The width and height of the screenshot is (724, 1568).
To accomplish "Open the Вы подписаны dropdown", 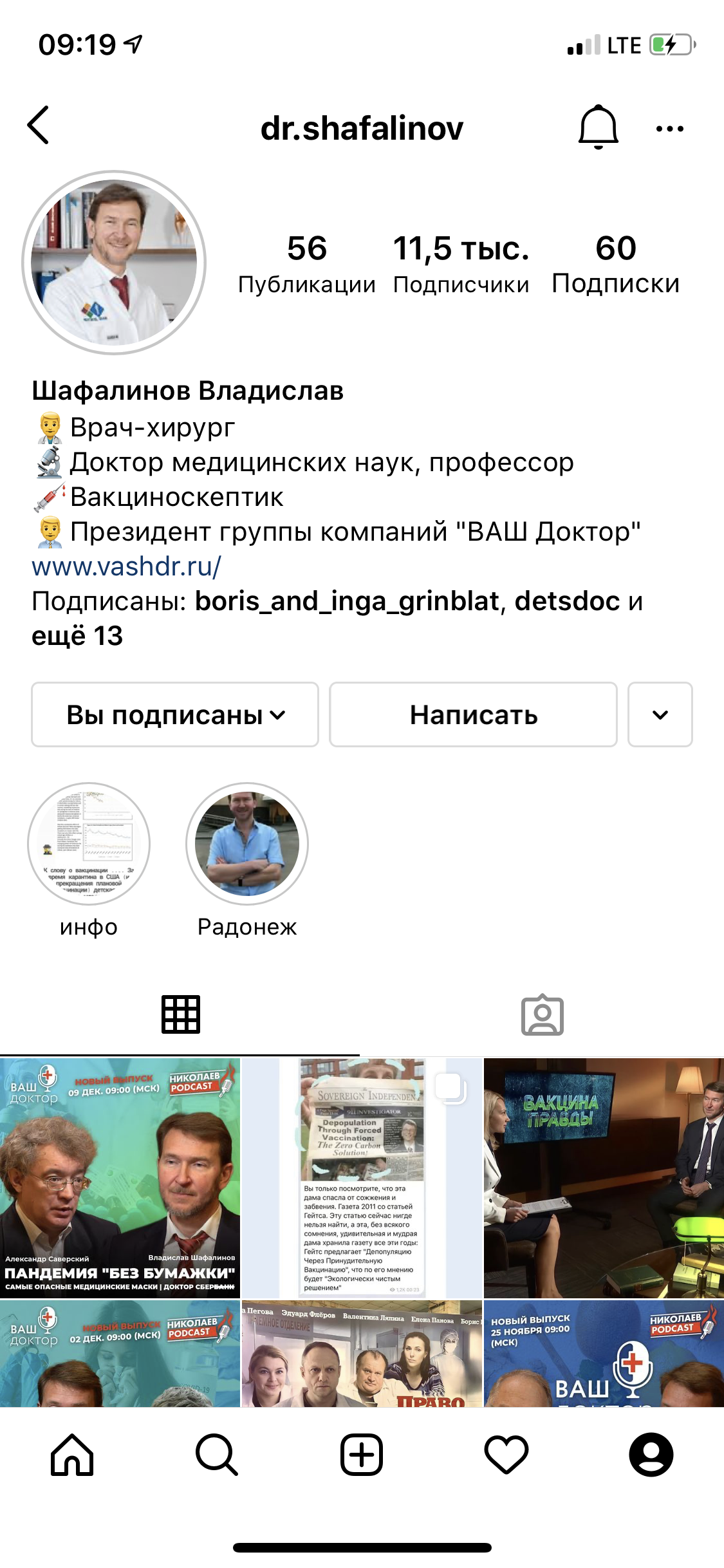I will coord(175,714).
